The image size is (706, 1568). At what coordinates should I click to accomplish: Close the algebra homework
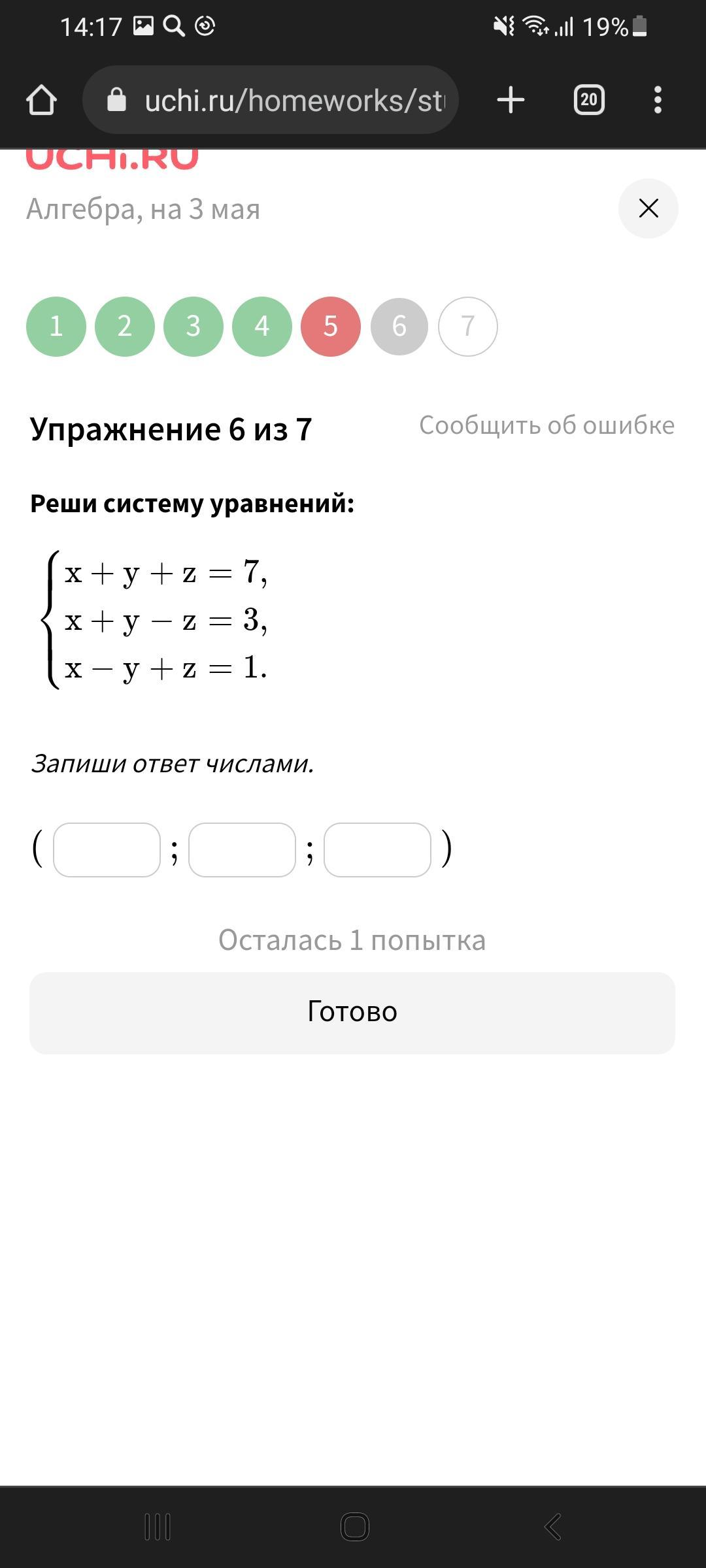click(648, 208)
